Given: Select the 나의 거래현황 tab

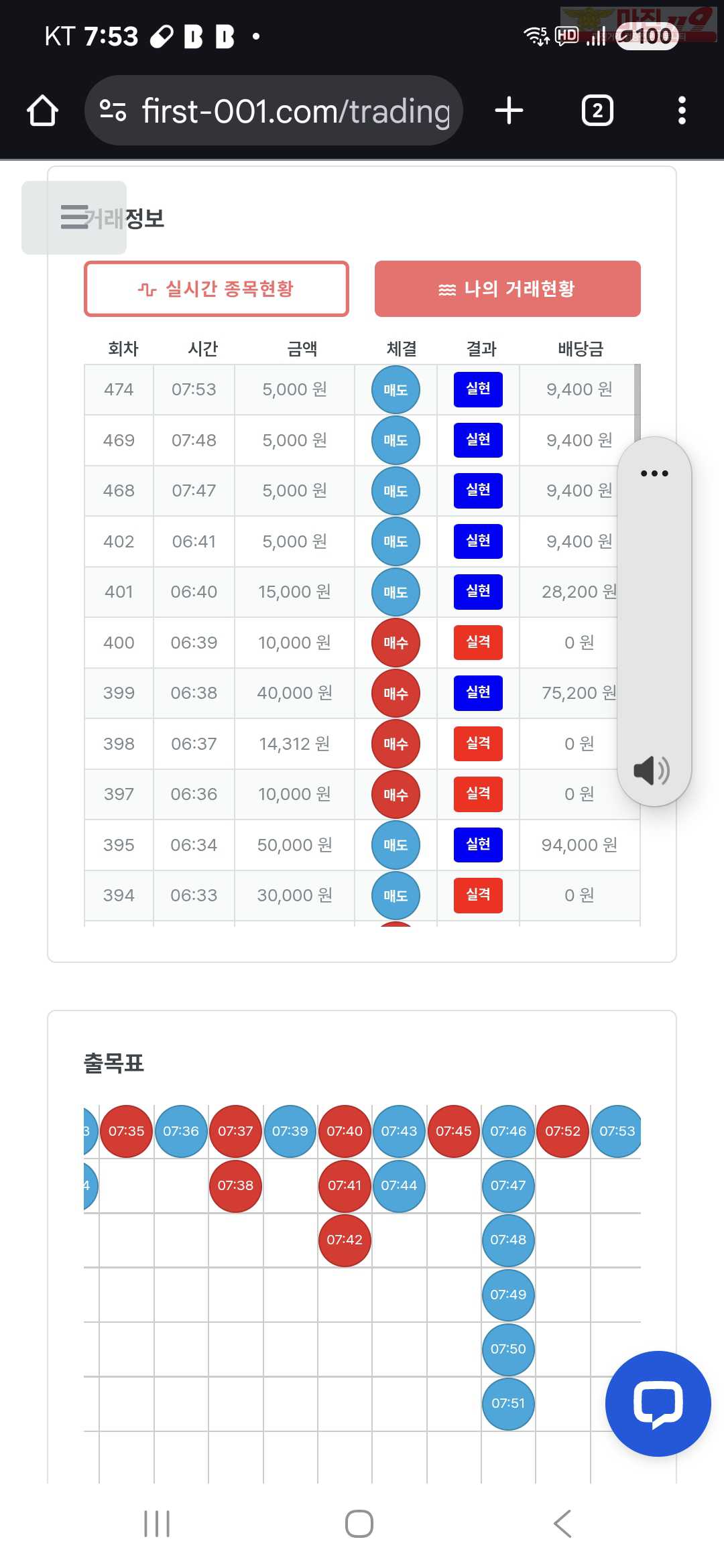Looking at the screenshot, I should [507, 289].
